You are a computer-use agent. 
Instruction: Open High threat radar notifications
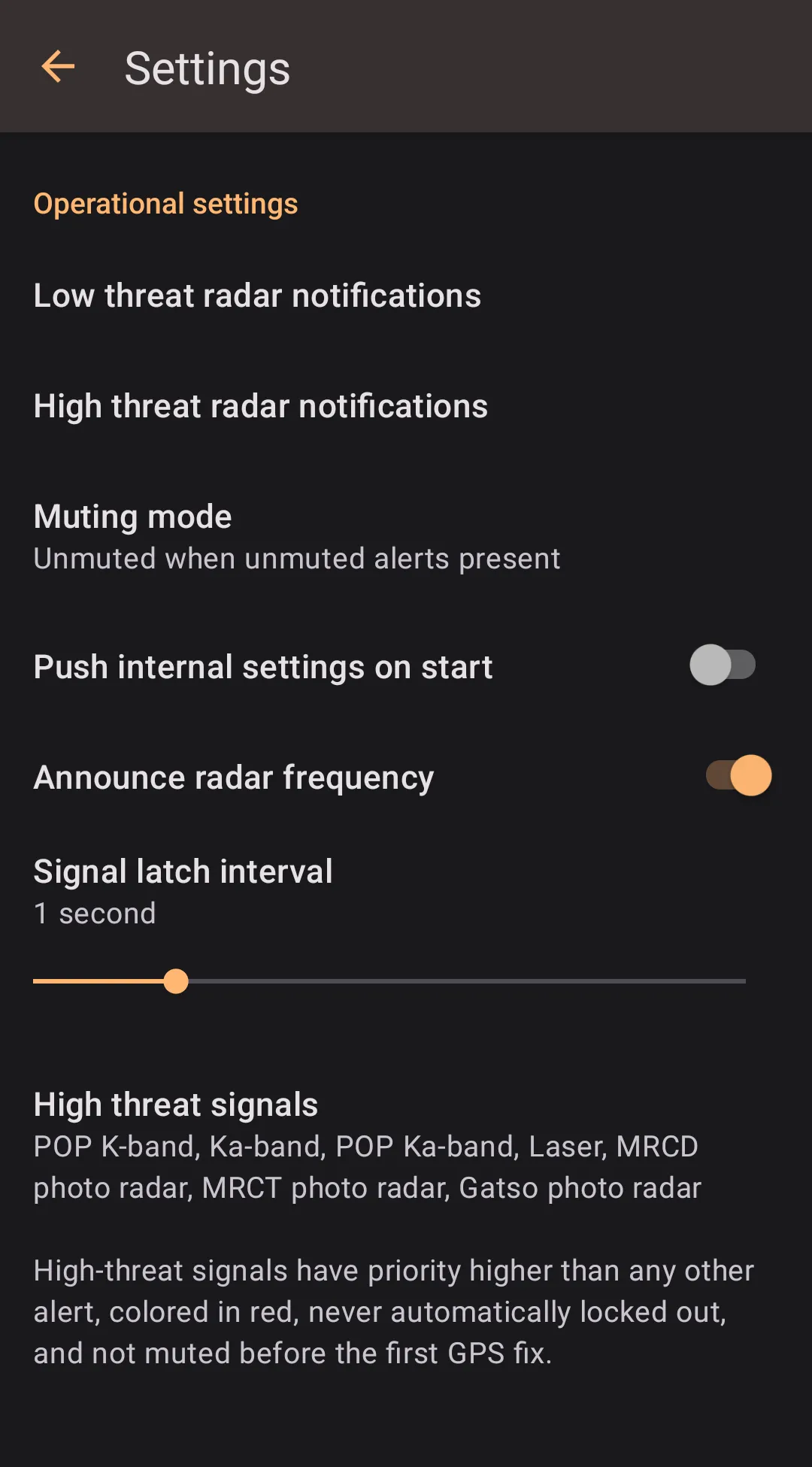point(260,406)
